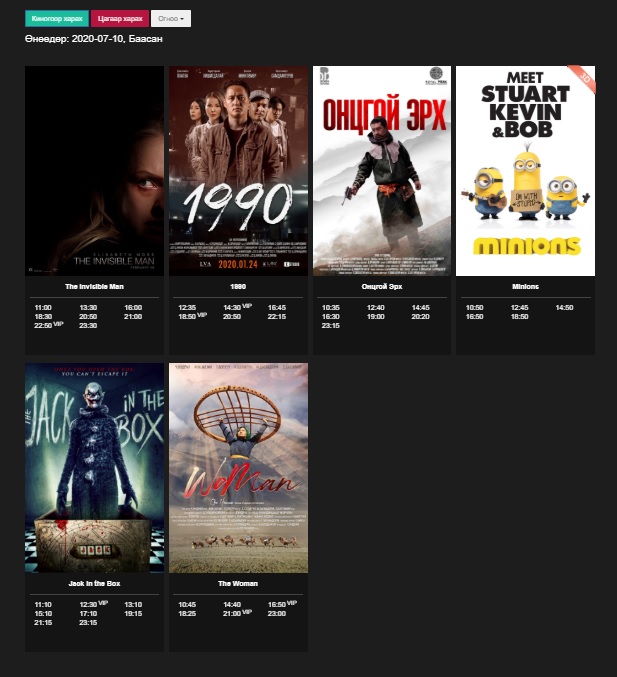Open The Woman movie poster
617x677 pixels.
coord(238,467)
